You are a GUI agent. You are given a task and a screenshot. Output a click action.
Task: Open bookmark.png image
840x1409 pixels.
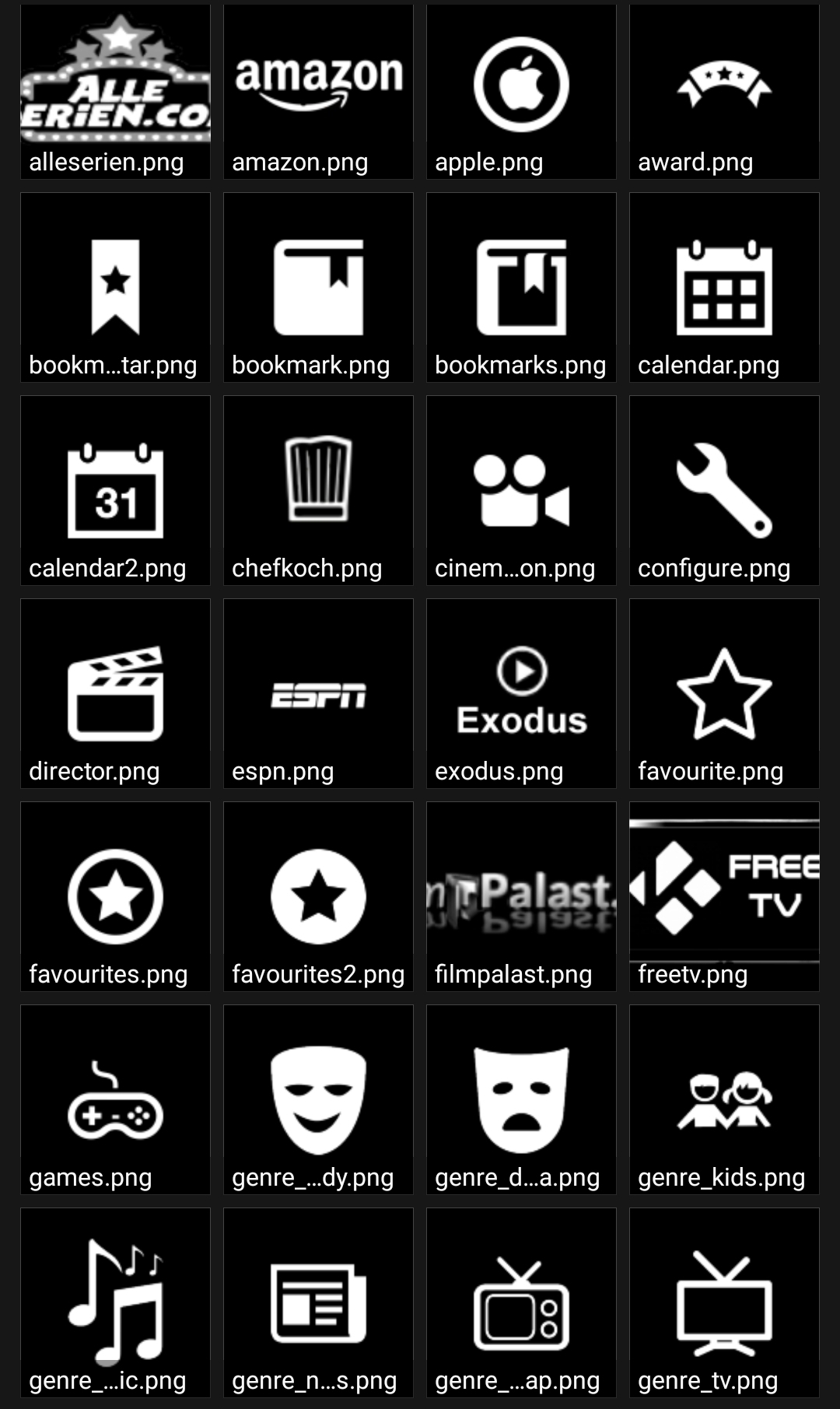click(x=318, y=288)
